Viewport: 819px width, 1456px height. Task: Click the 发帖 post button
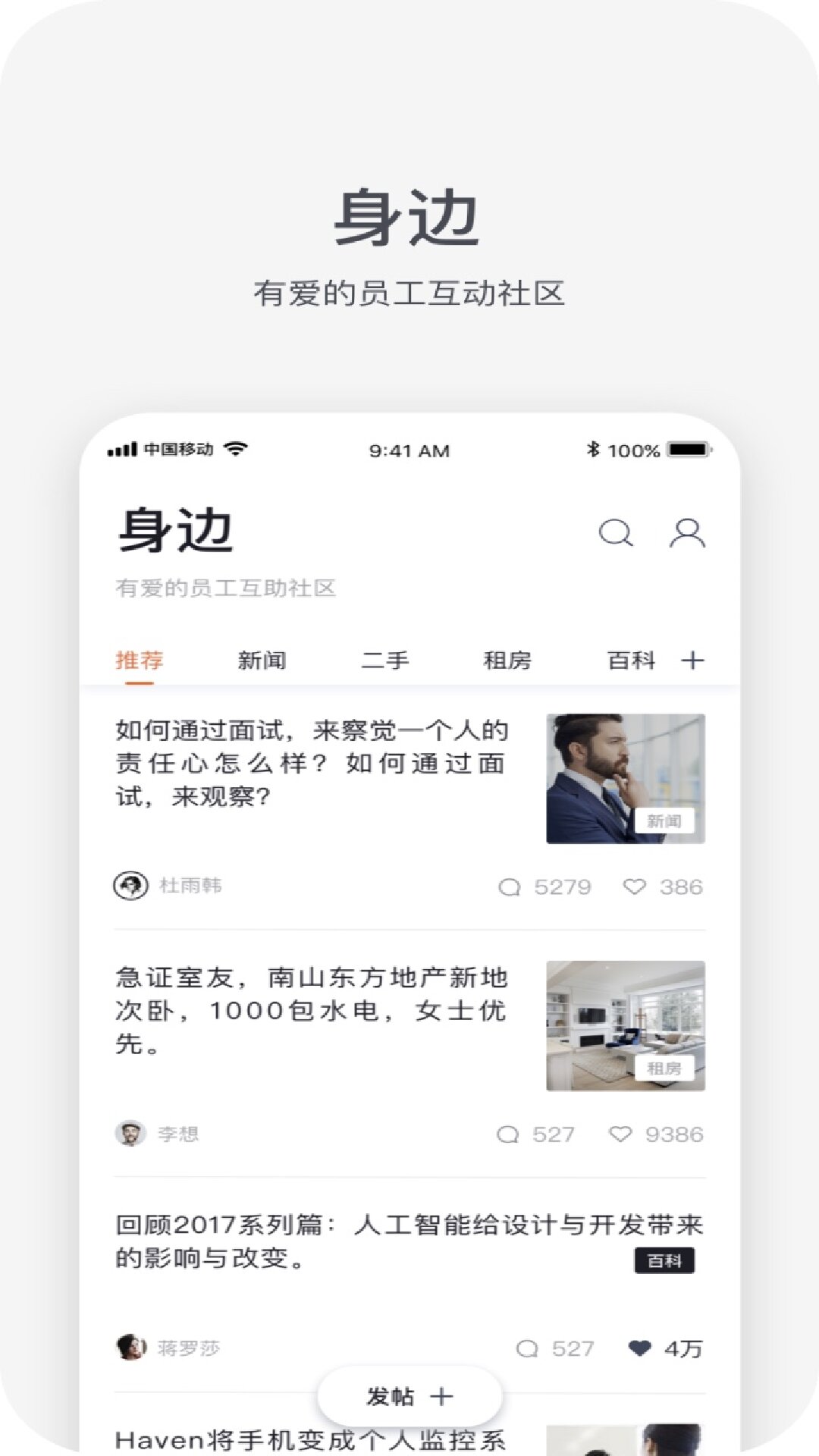(408, 1395)
